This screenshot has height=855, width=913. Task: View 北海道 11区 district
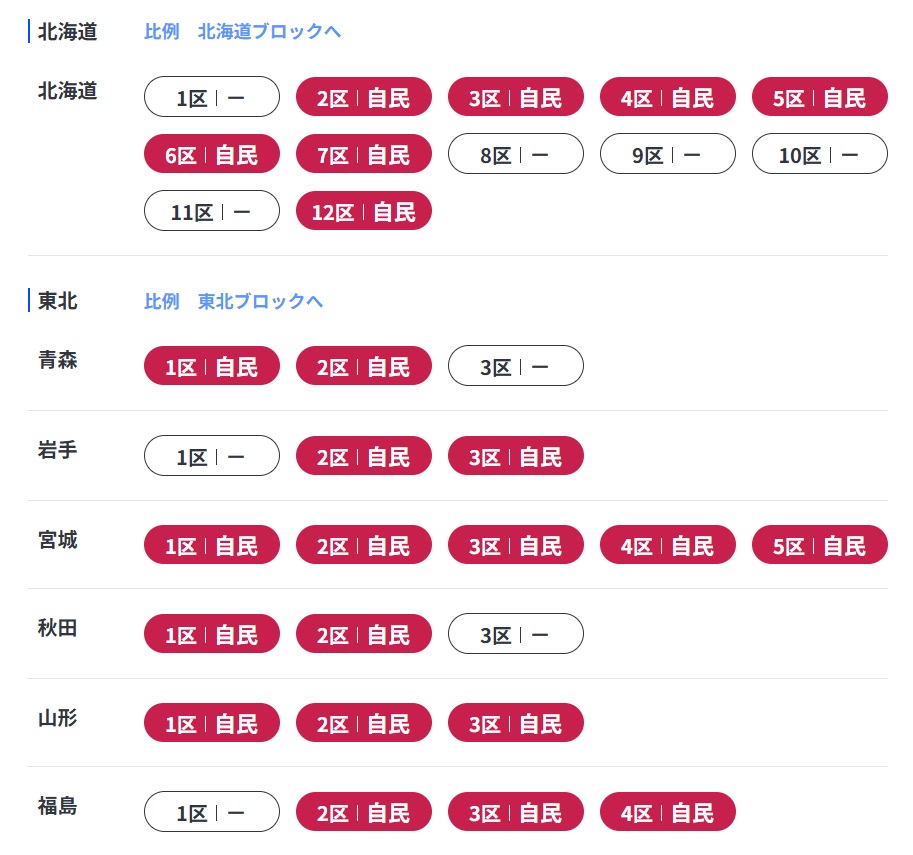click(x=212, y=211)
